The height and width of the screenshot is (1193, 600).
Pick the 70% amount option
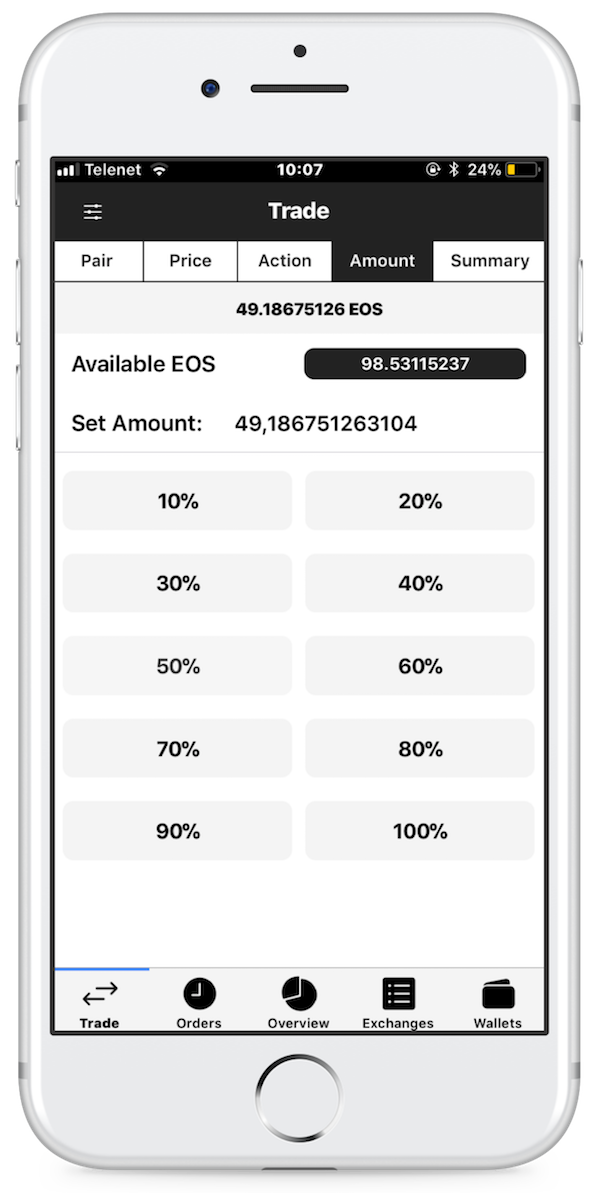click(x=177, y=749)
